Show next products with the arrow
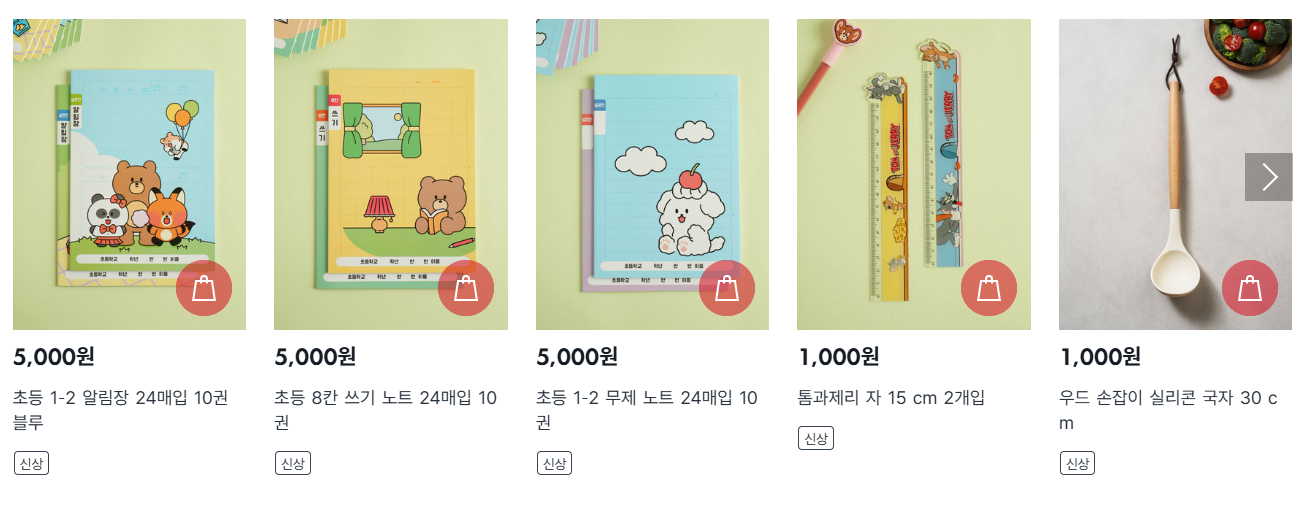 [x=1269, y=177]
